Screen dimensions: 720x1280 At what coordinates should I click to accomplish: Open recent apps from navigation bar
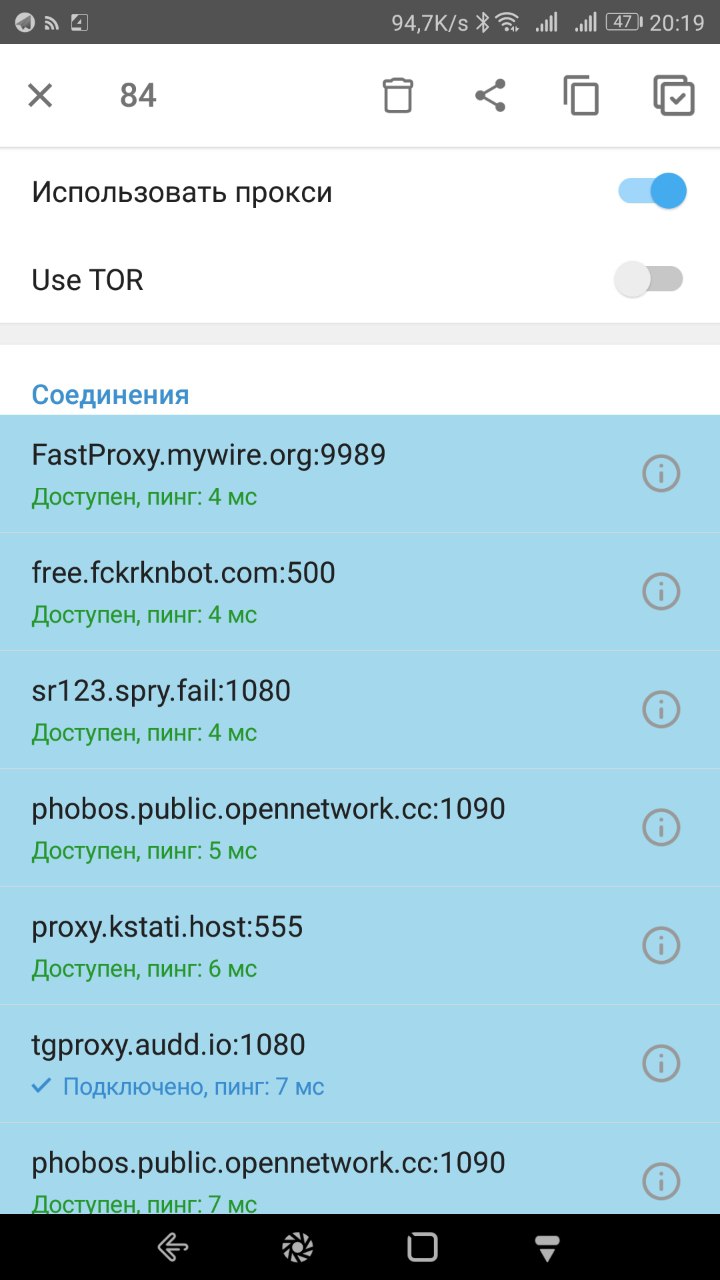point(422,1247)
